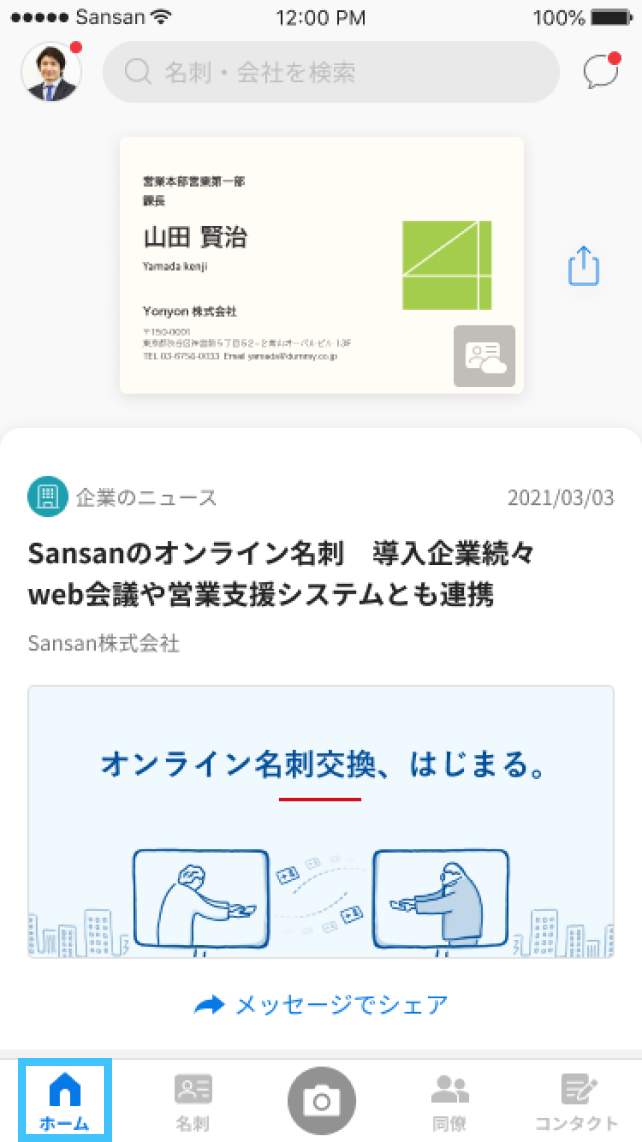Open the profile avatar at top left

click(x=51, y=71)
